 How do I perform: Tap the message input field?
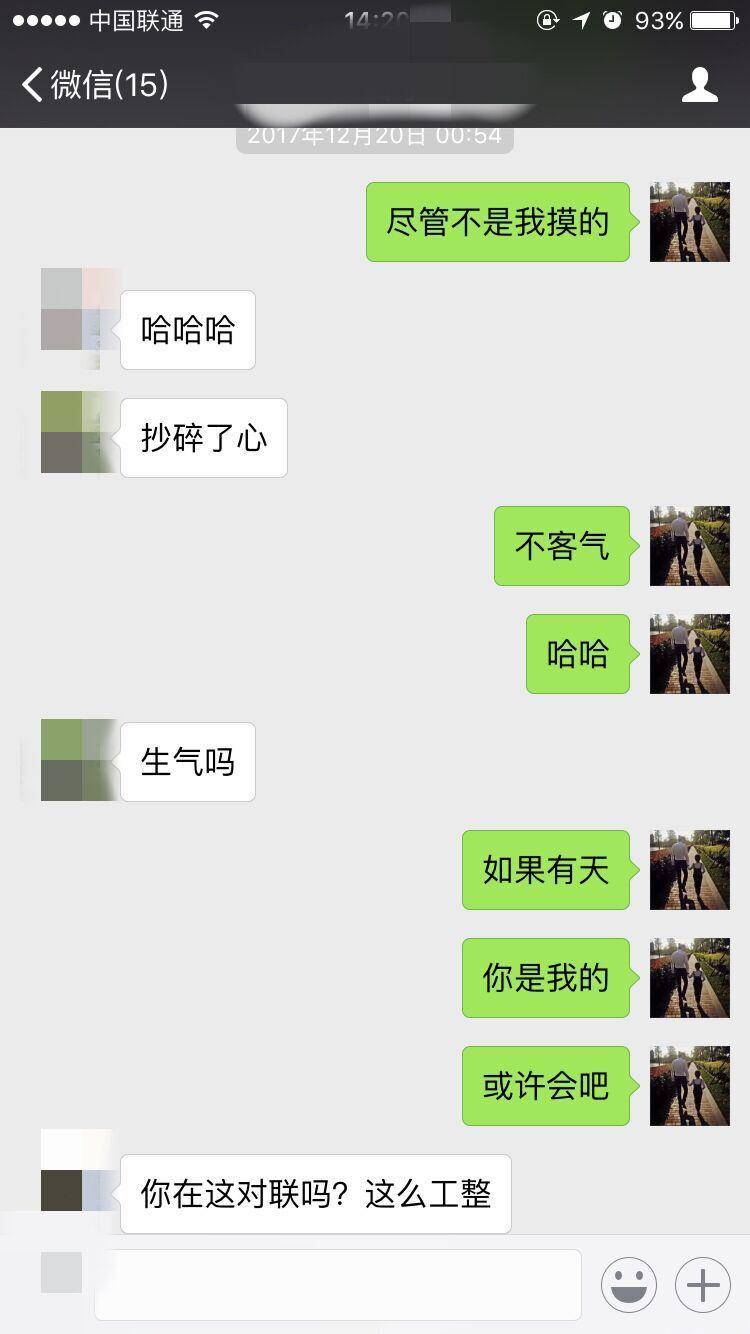point(338,1284)
